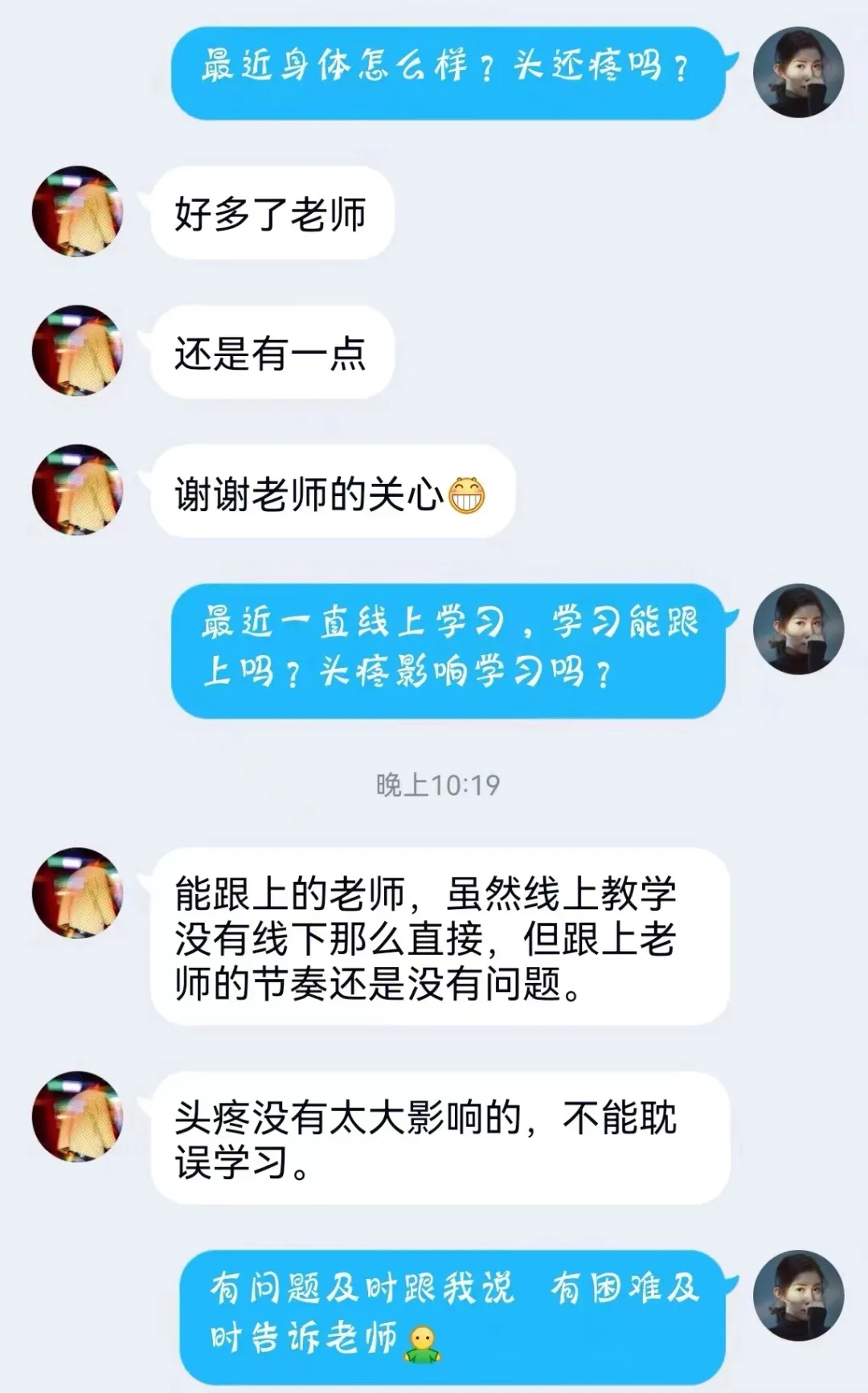Tap teacher's avatar beside "最近一直线上学习" message
Screen dimensions: 868x1393
[x=798, y=629]
